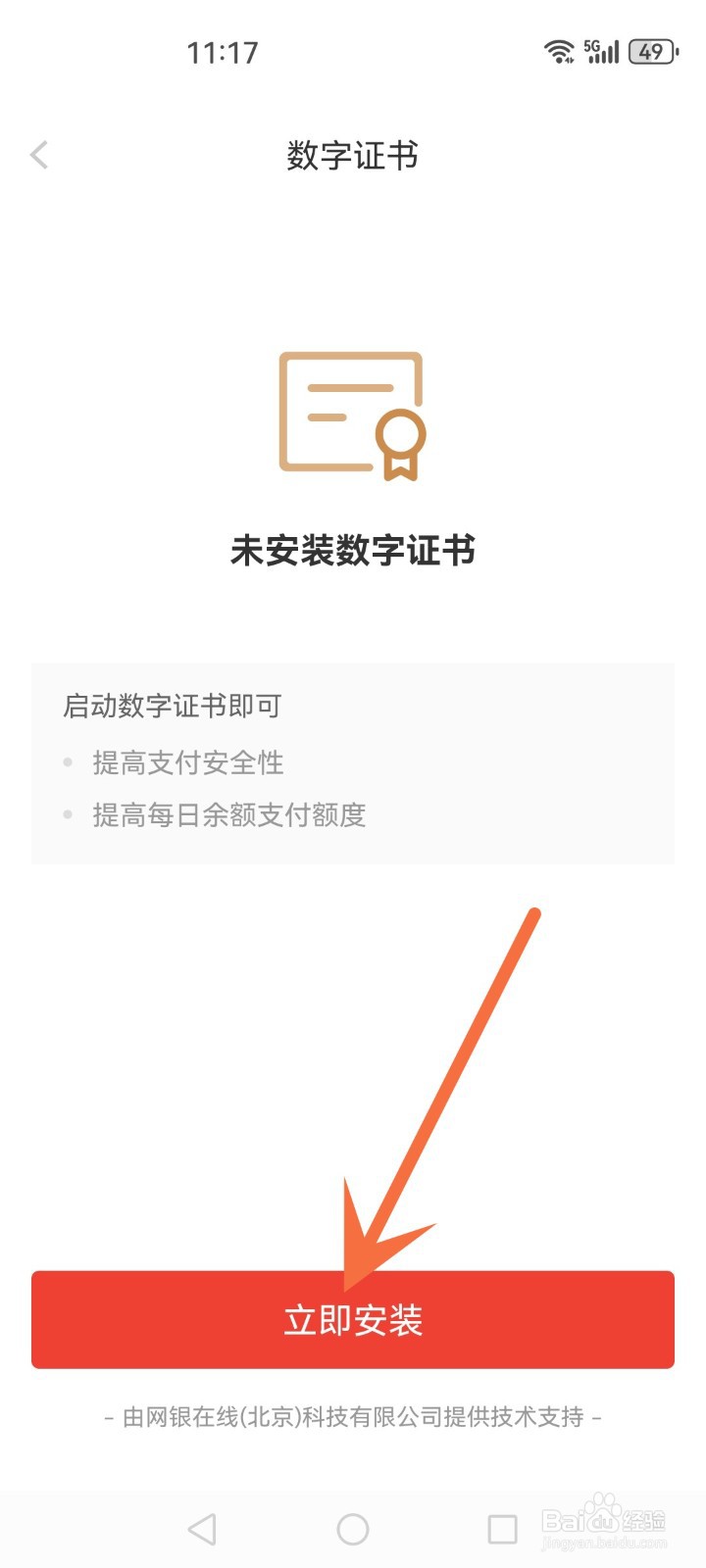Screen dimensions: 706x1568
Task: Tap the recents square in the navigation bar
Action: pos(502,1527)
